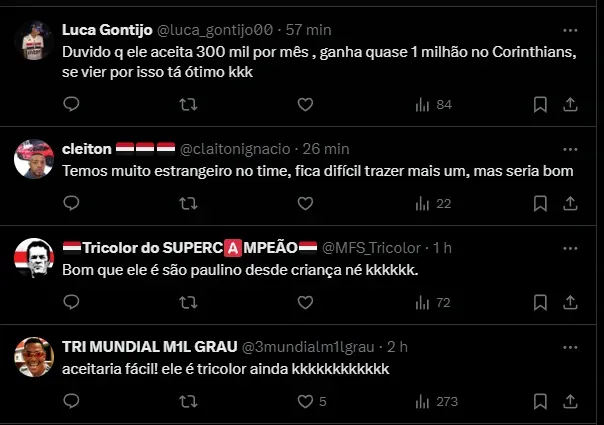Bookmark cleiton's tweet
This screenshot has height=425, width=604.
click(x=540, y=203)
